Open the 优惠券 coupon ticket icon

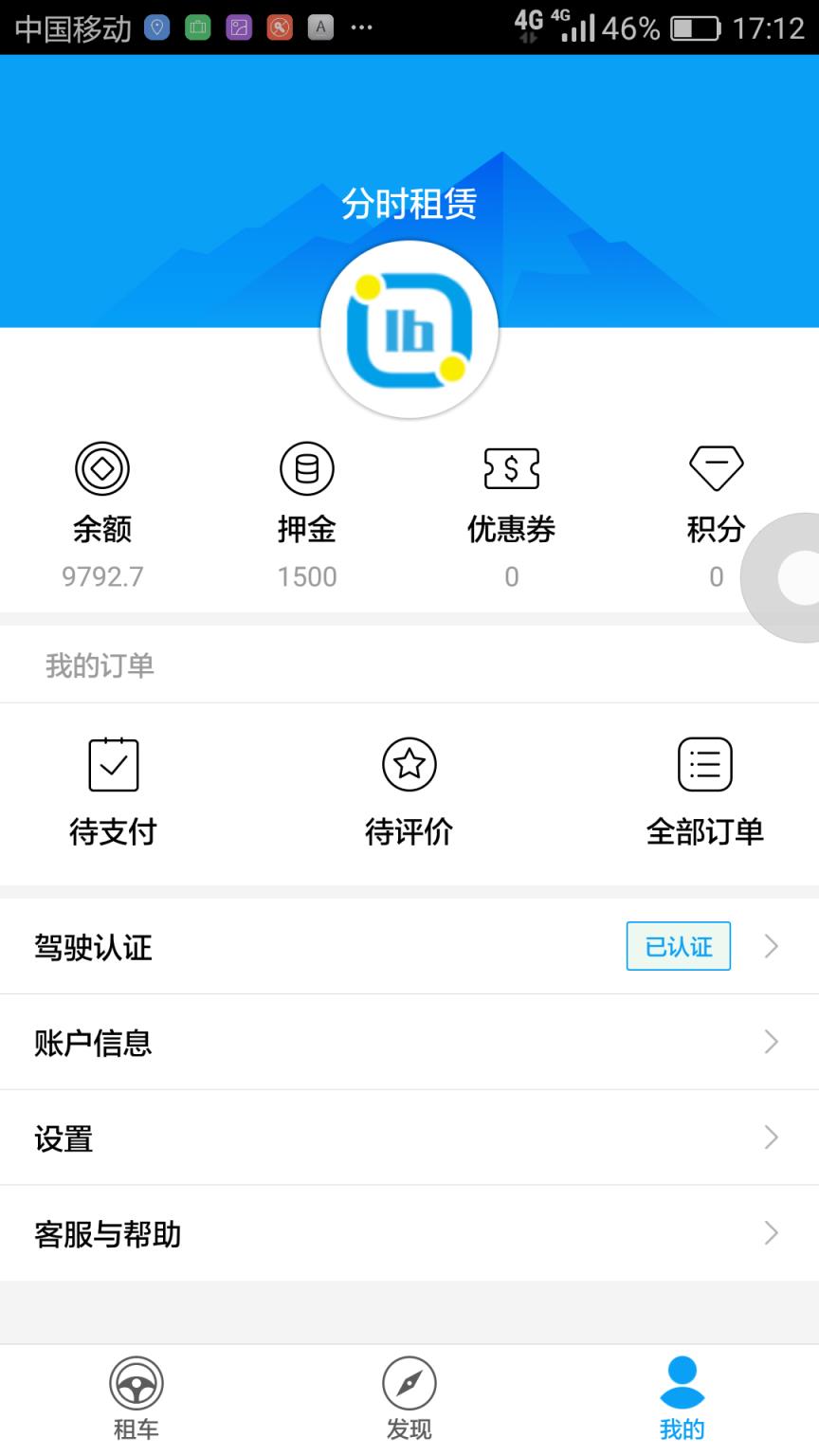[512, 467]
